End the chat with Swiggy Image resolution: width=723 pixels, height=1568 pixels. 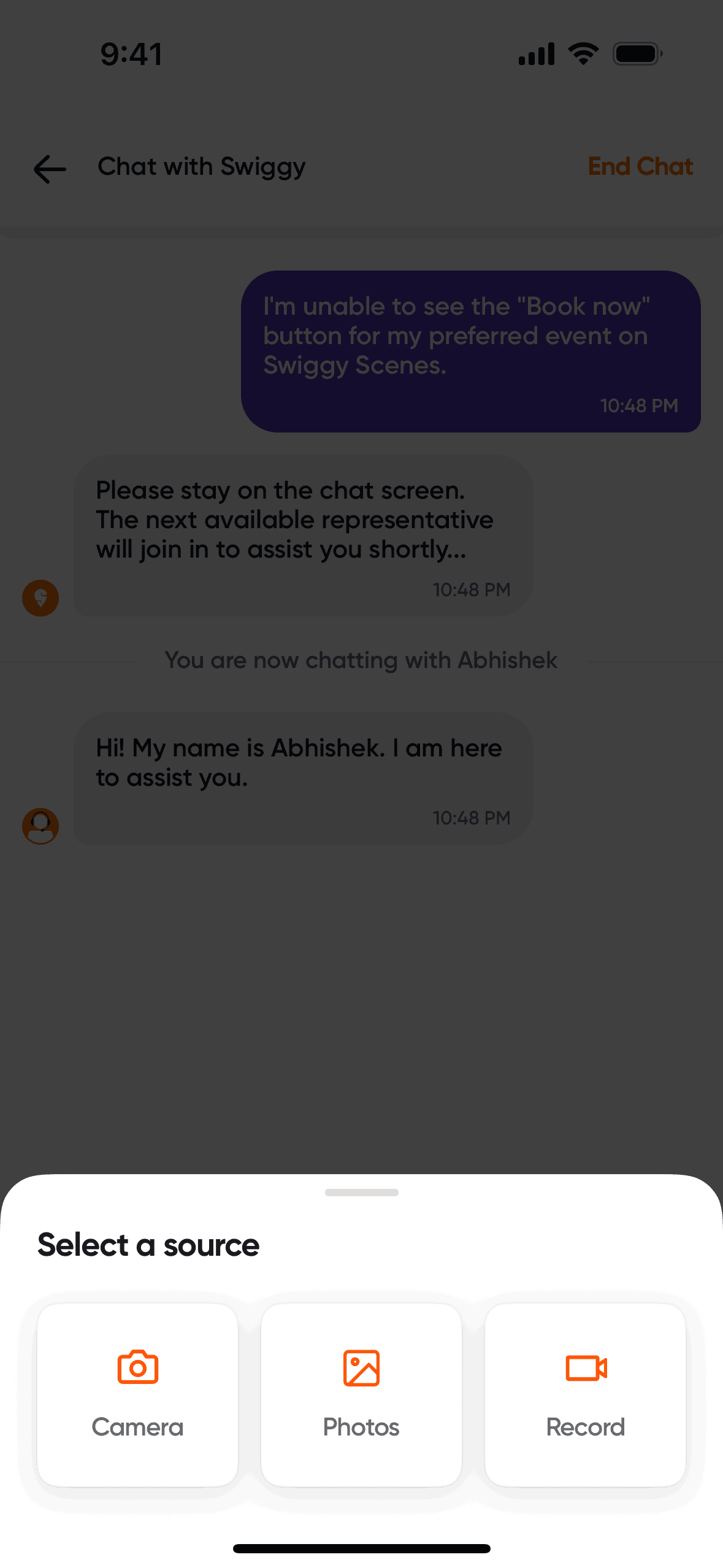pos(640,166)
